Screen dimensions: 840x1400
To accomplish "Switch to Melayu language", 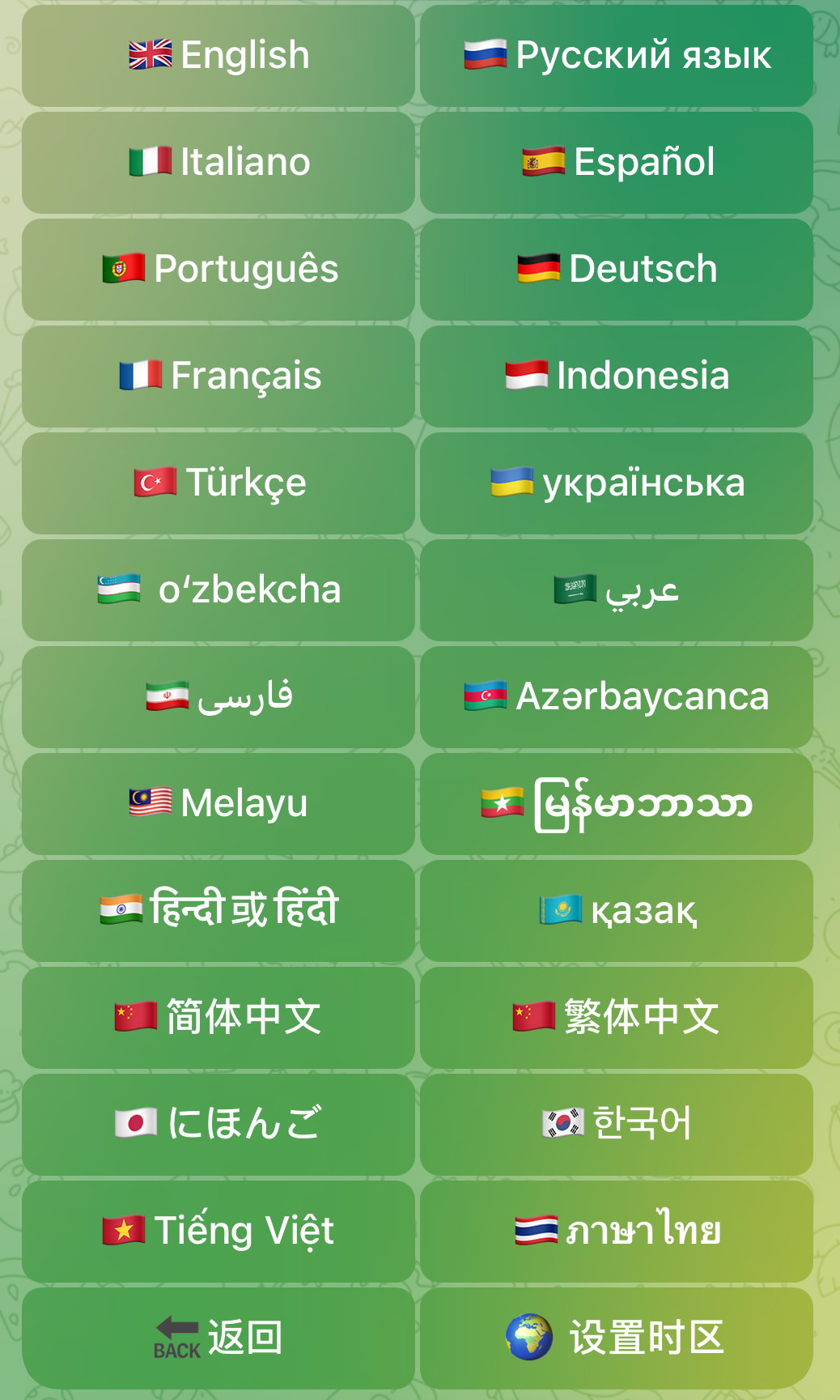I will [218, 804].
